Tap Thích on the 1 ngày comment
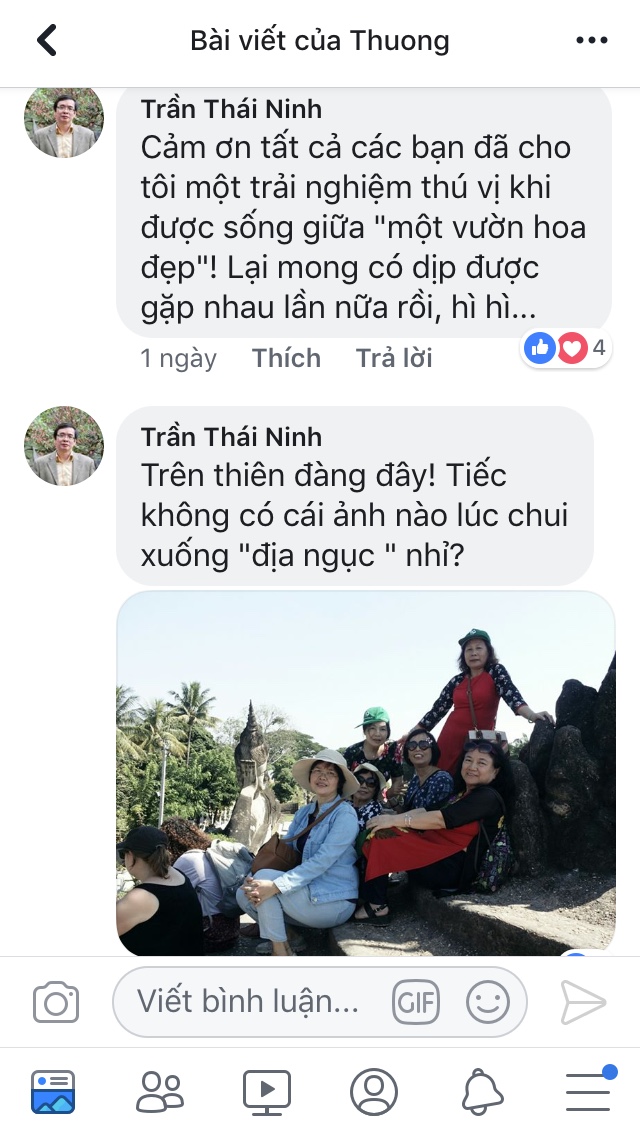 click(286, 358)
